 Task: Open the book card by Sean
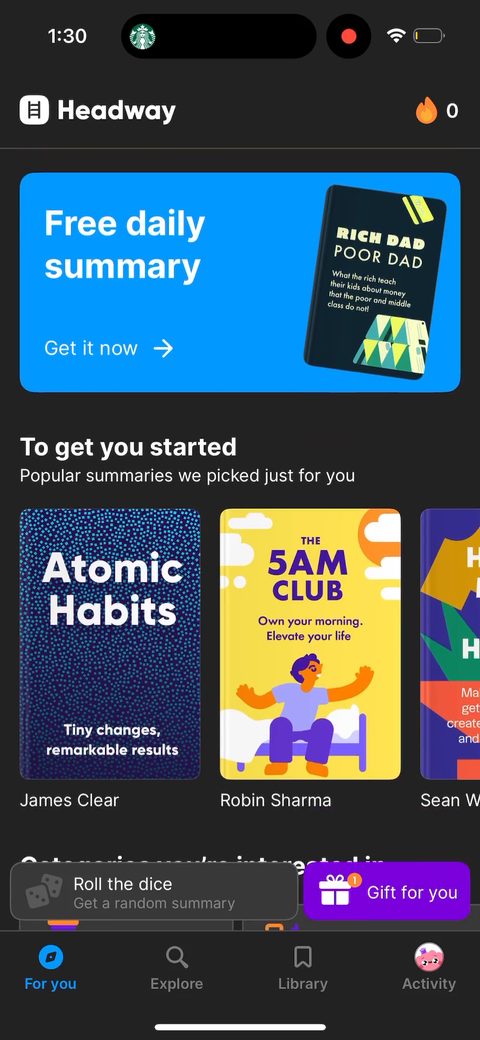pos(450,644)
